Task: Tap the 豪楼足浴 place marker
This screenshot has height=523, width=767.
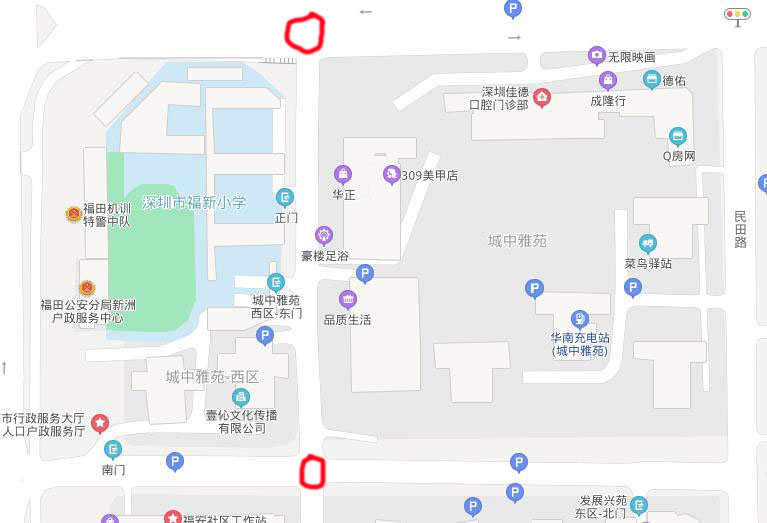Action: click(x=323, y=235)
